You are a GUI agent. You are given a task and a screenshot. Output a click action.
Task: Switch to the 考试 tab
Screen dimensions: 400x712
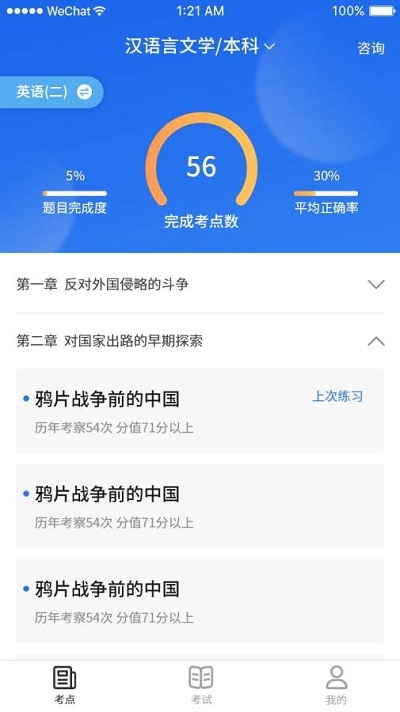click(x=201, y=685)
